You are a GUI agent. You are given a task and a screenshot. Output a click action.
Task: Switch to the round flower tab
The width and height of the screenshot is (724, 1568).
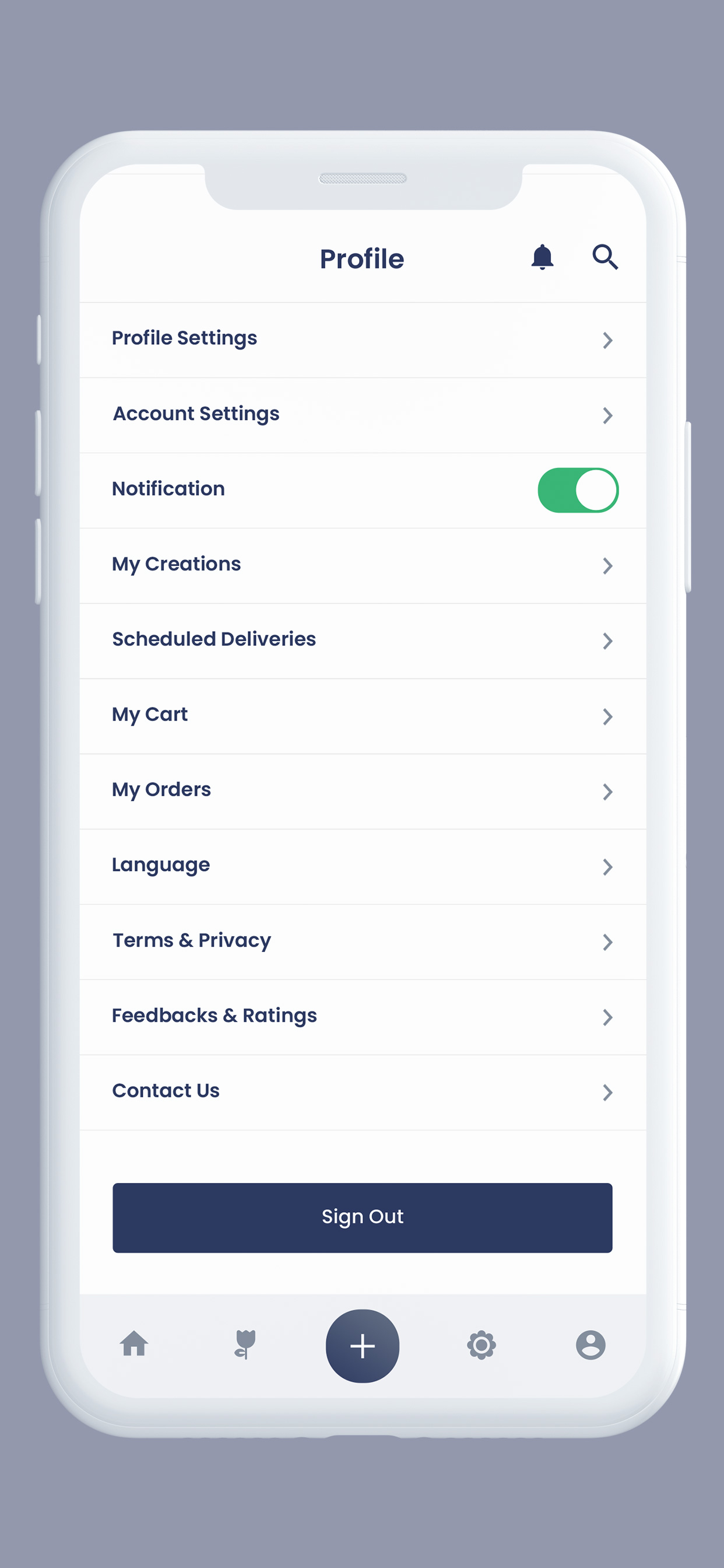point(482,1345)
